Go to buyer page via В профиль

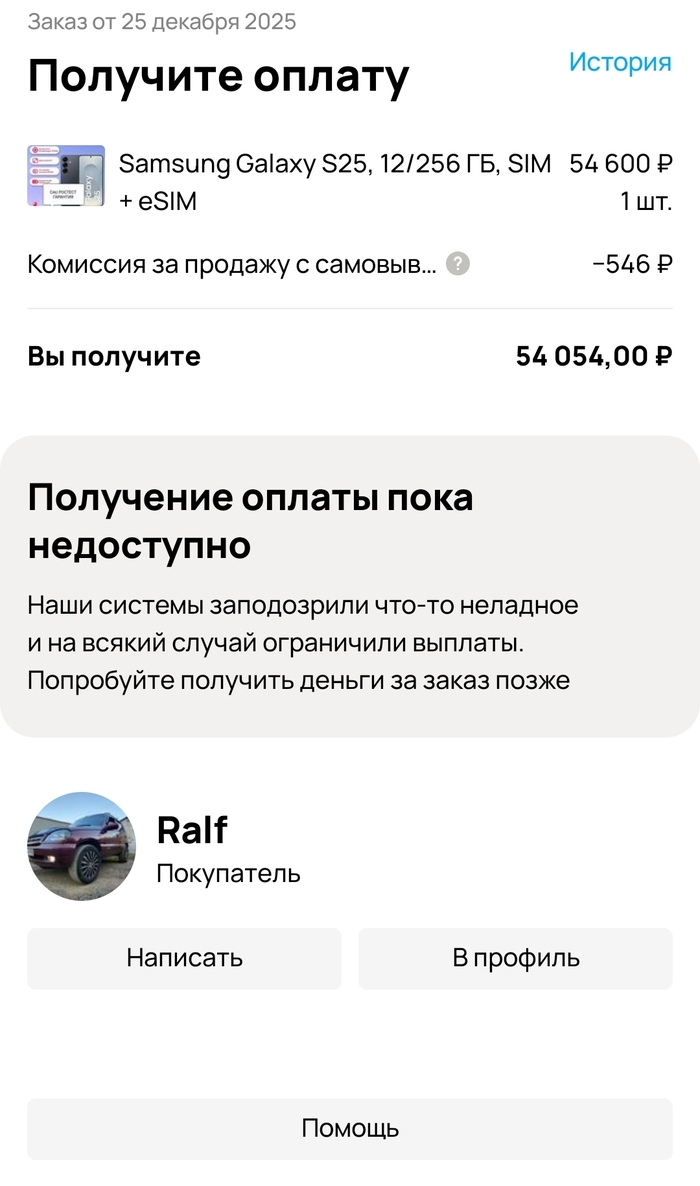(515, 958)
